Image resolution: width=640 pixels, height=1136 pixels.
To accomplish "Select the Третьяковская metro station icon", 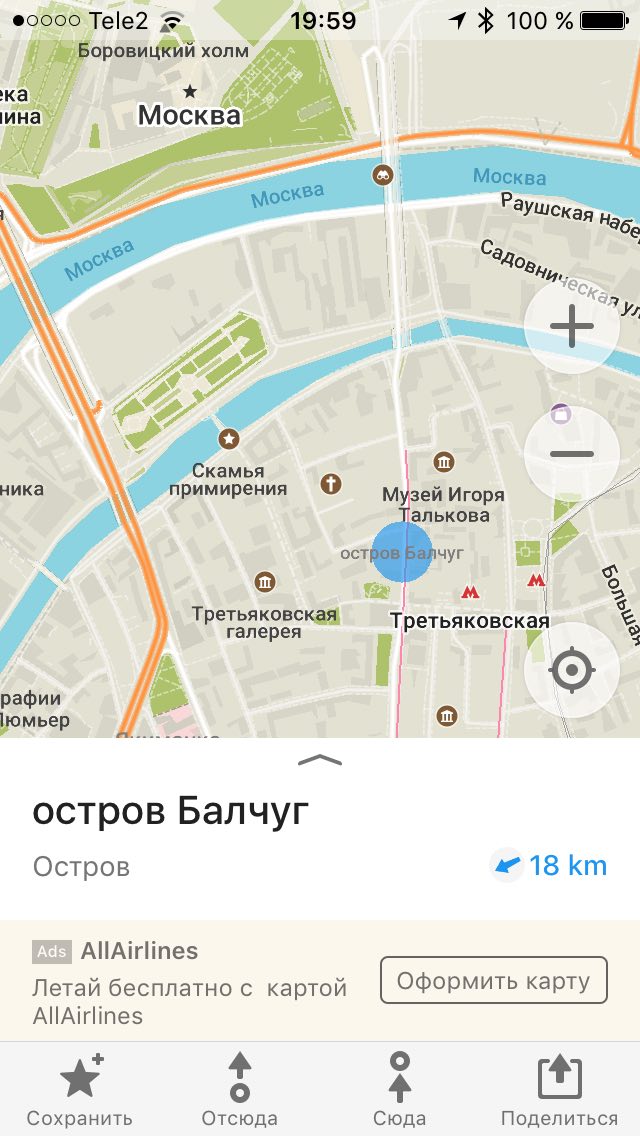I will click(x=470, y=592).
